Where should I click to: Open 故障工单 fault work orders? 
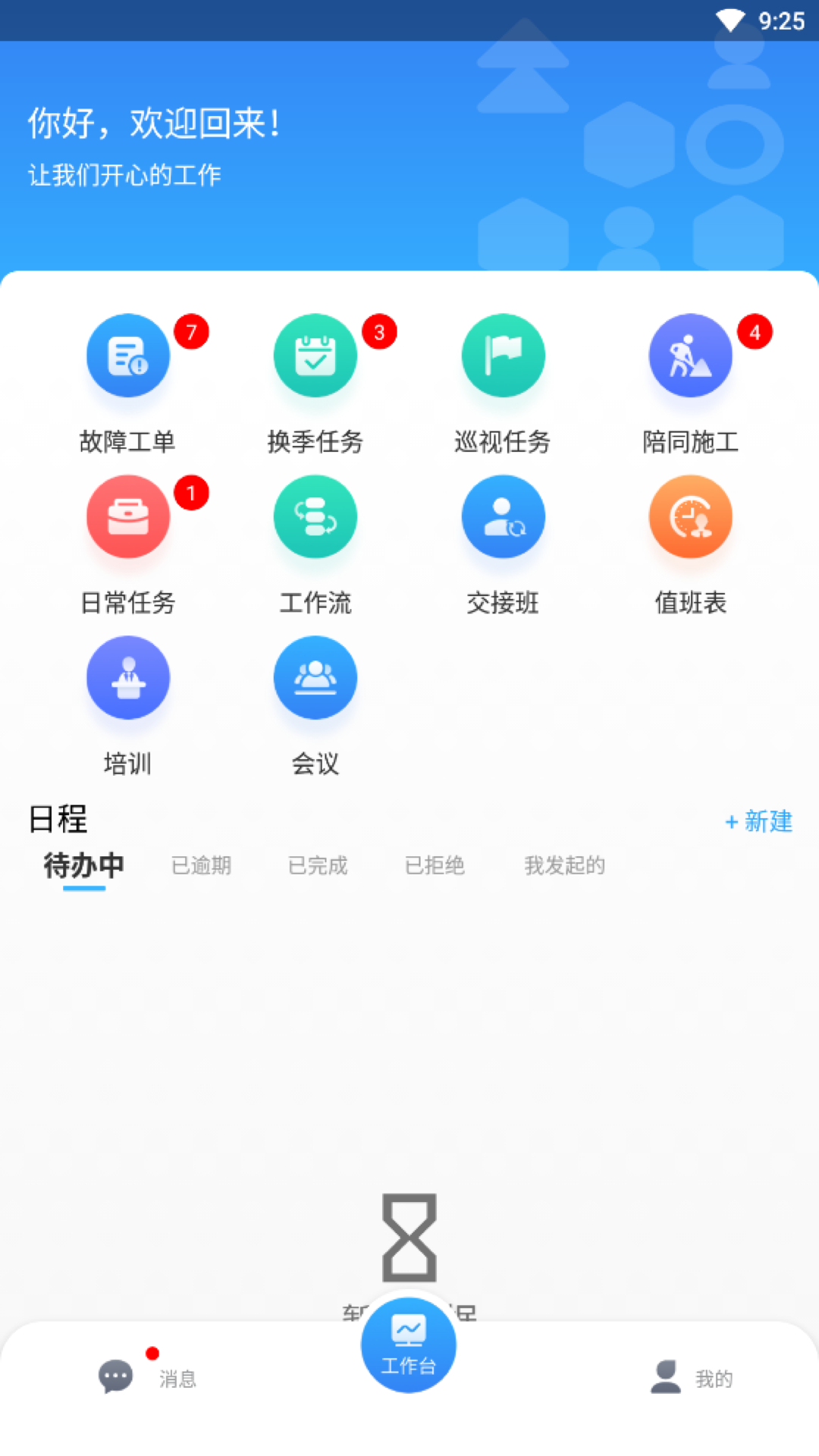(127, 356)
